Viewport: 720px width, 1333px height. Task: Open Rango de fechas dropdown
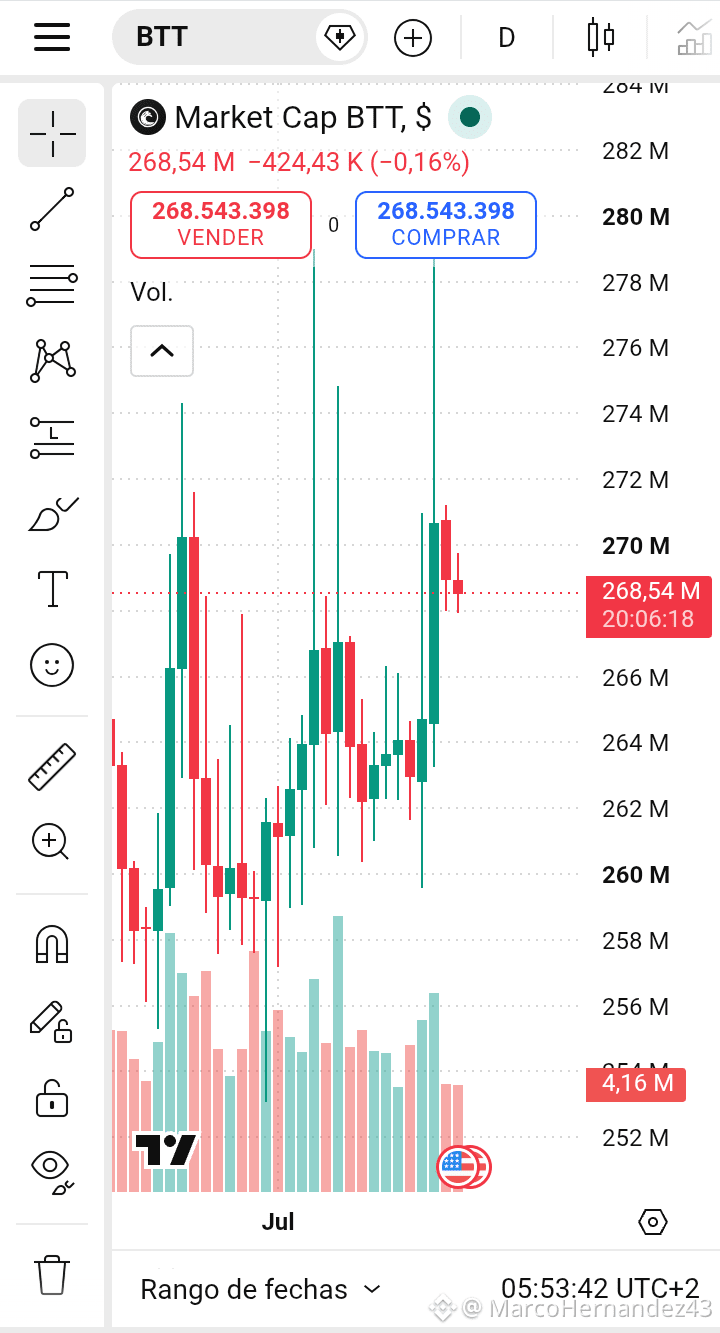click(x=261, y=1290)
